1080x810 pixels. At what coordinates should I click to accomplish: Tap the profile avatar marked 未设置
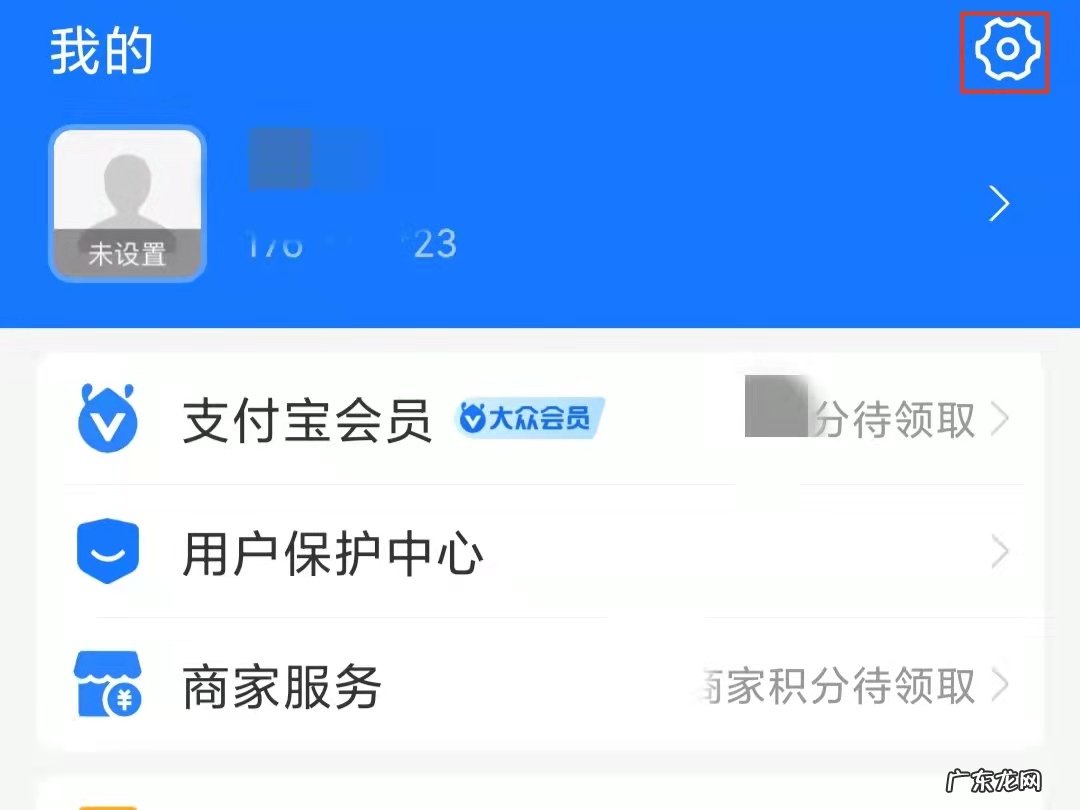point(127,205)
